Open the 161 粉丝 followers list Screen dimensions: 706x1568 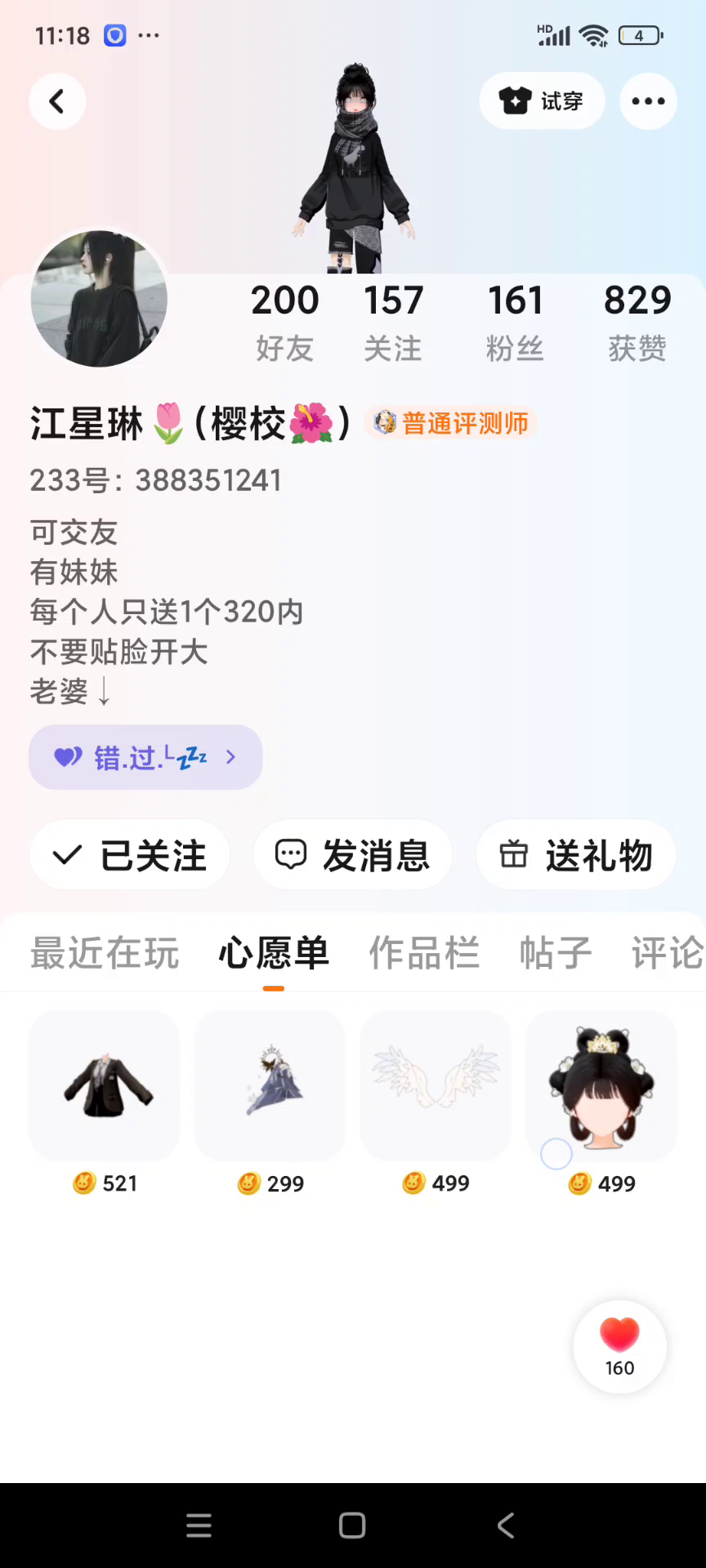(x=515, y=322)
